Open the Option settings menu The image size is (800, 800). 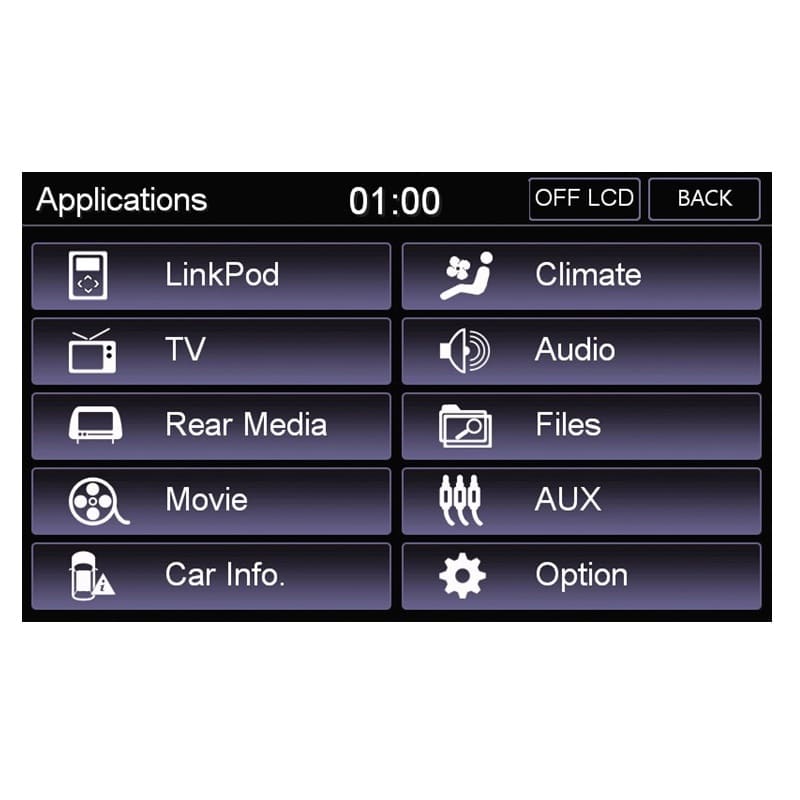point(581,575)
